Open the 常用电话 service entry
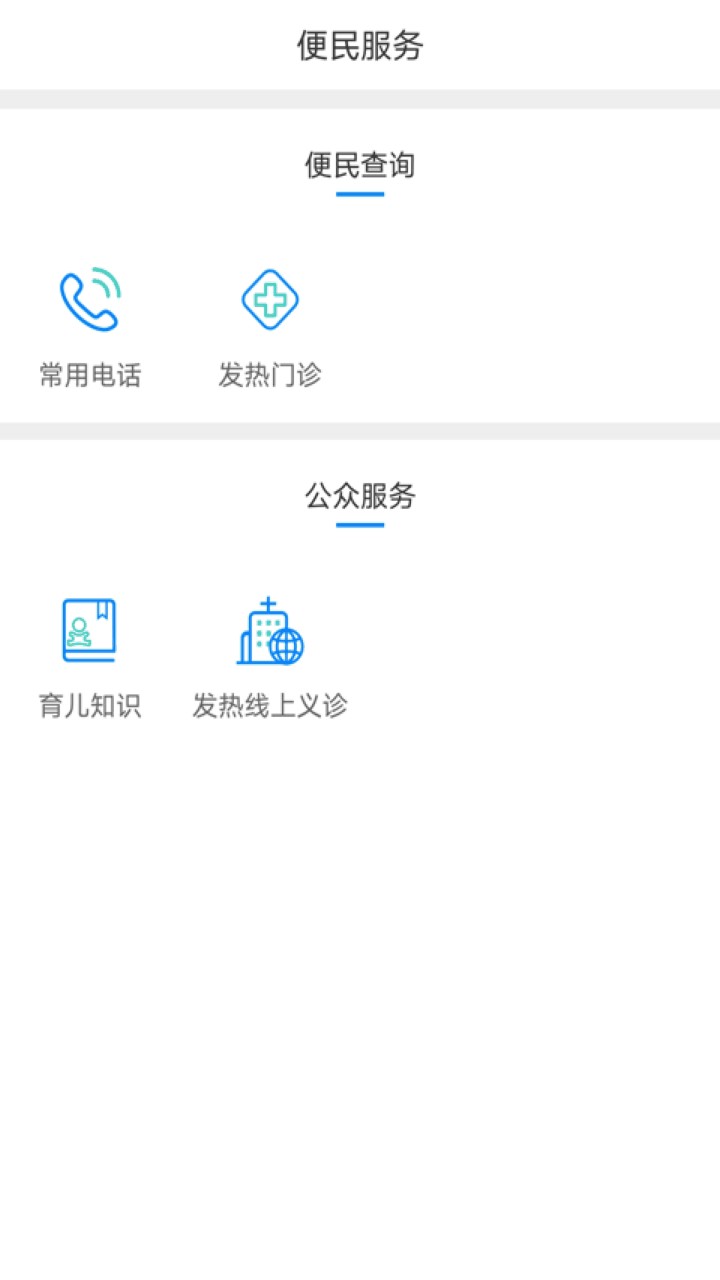This screenshot has width=720, height=1280. (90, 330)
